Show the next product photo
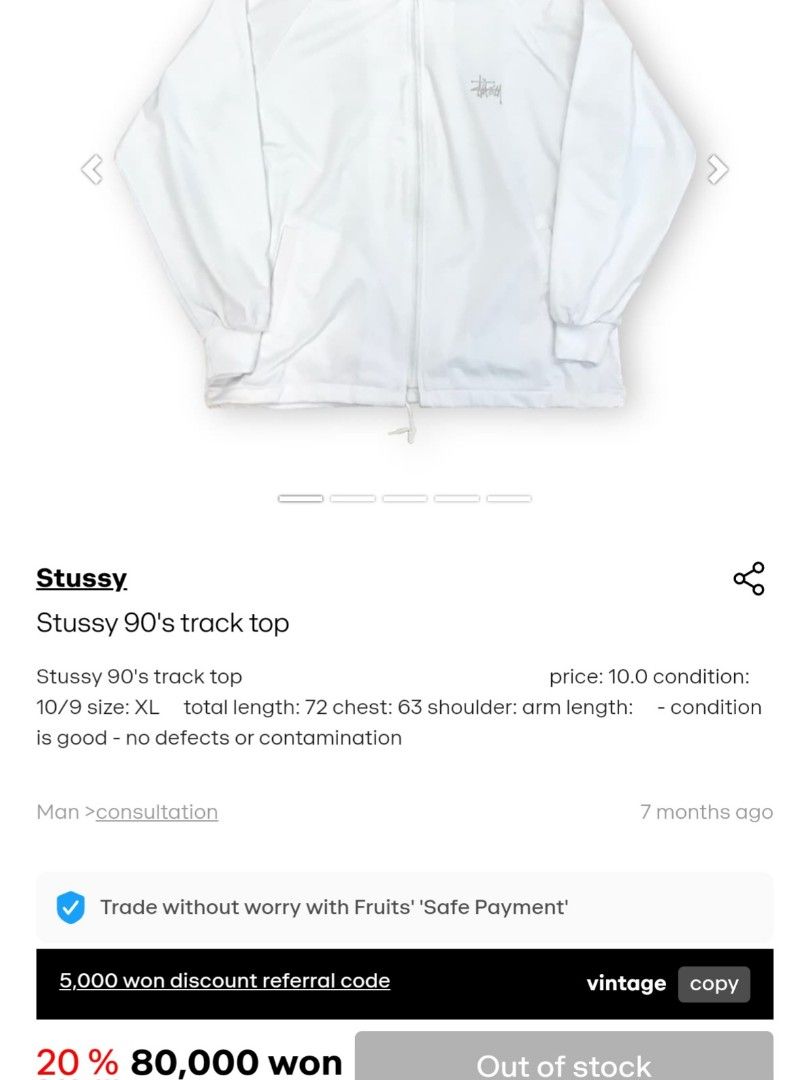 pyautogui.click(x=717, y=169)
